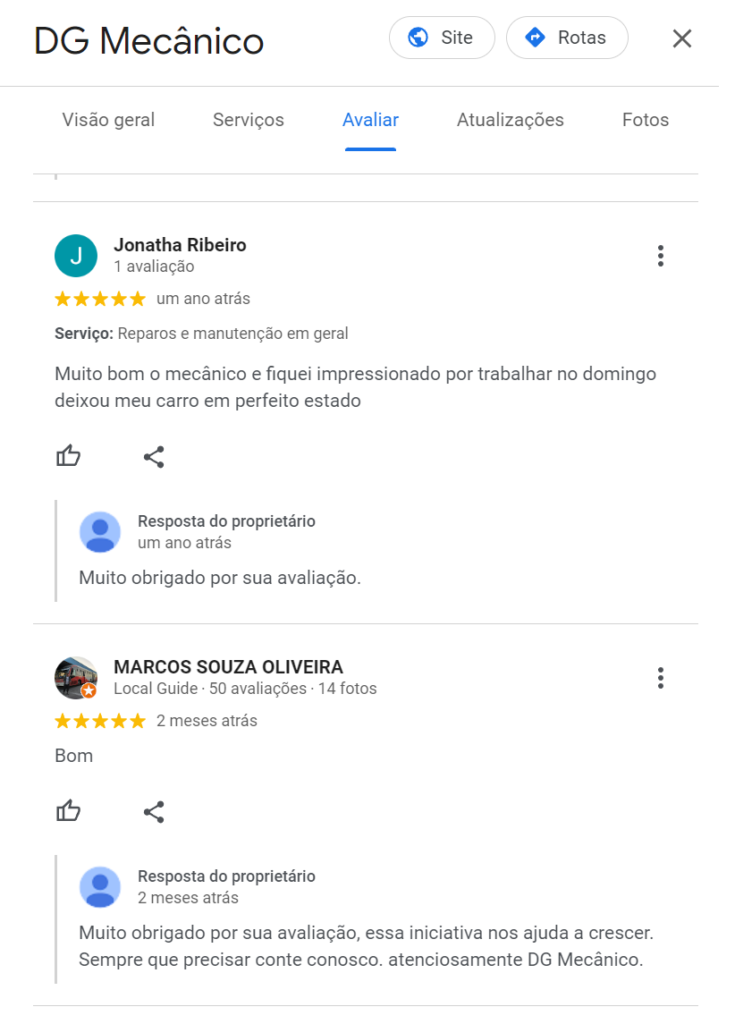This screenshot has height=1024, width=735.
Task: Go to the Fotos tab
Action: [x=645, y=120]
